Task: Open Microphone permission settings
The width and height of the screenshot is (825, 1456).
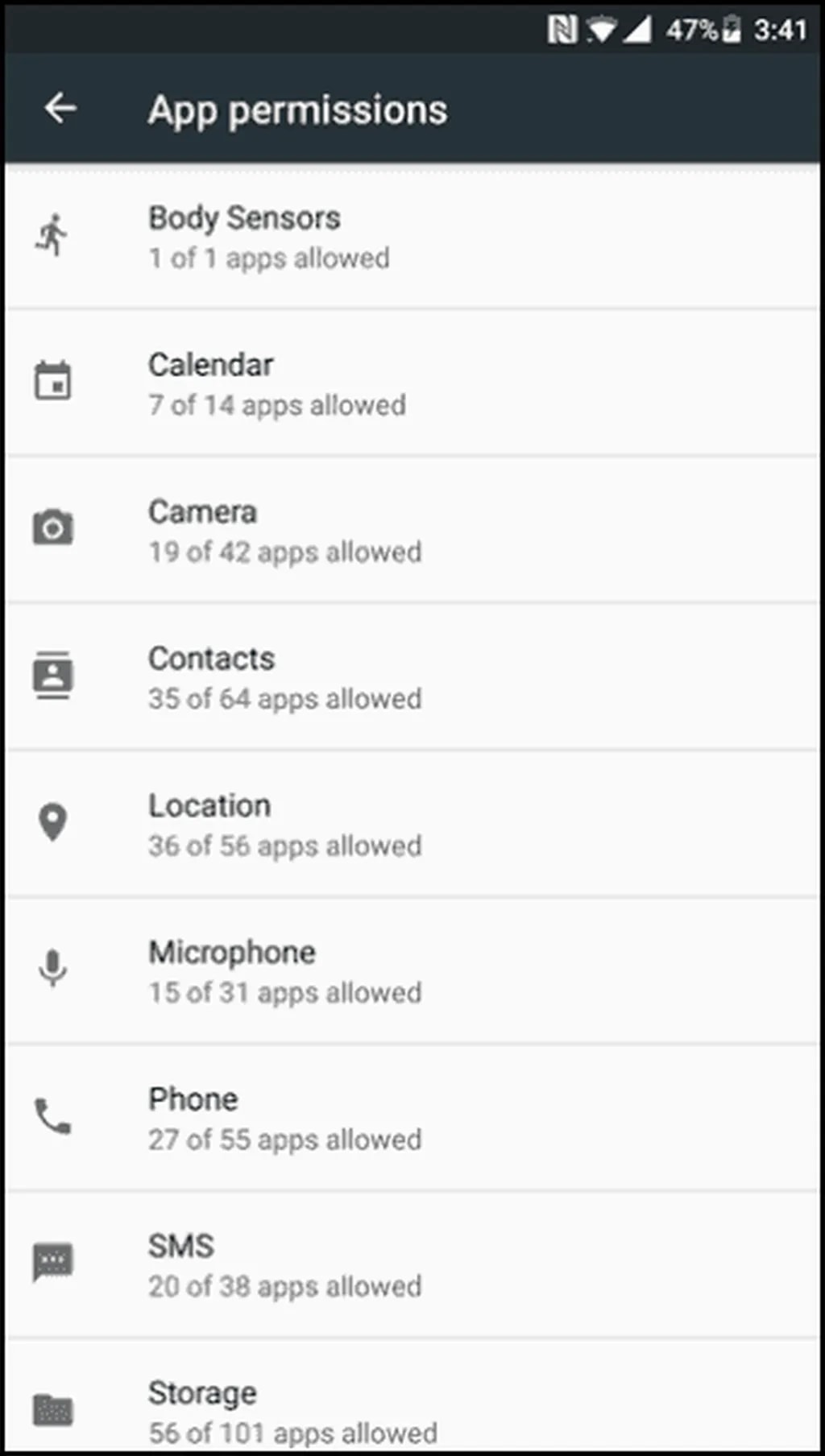Action: point(411,971)
